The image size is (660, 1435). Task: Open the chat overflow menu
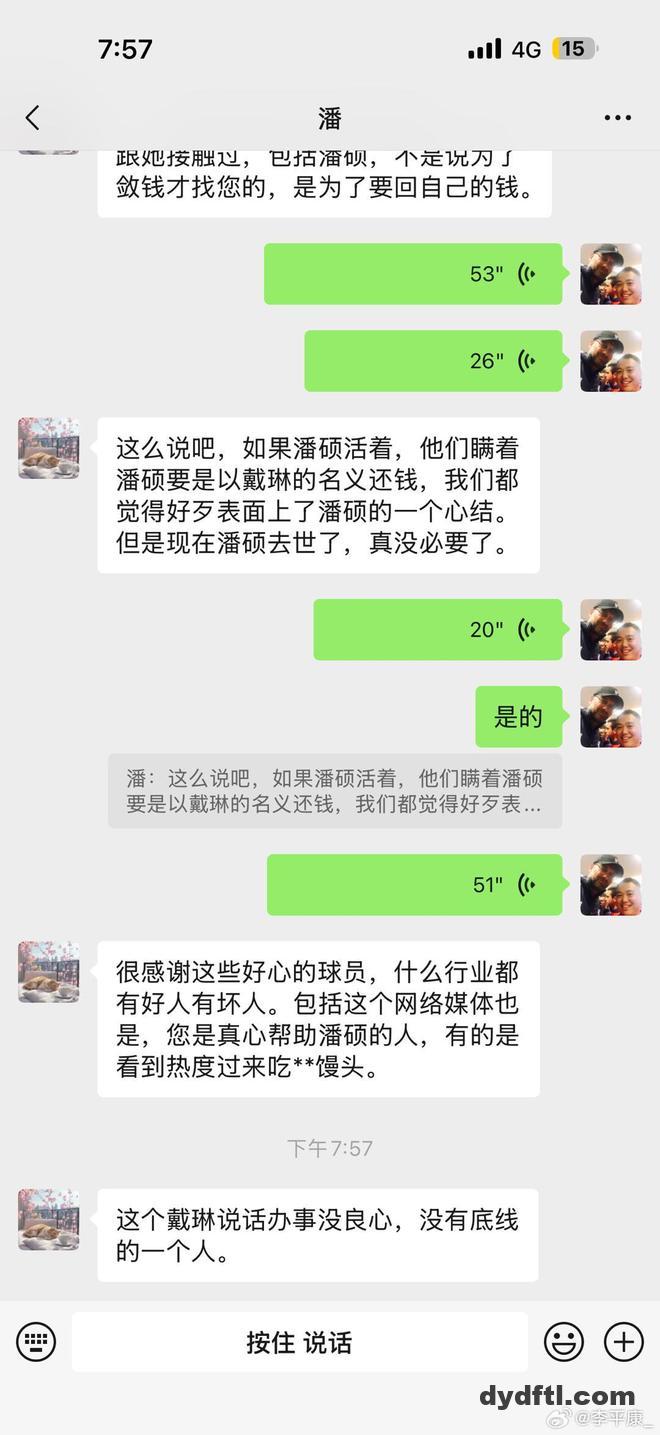point(617,118)
